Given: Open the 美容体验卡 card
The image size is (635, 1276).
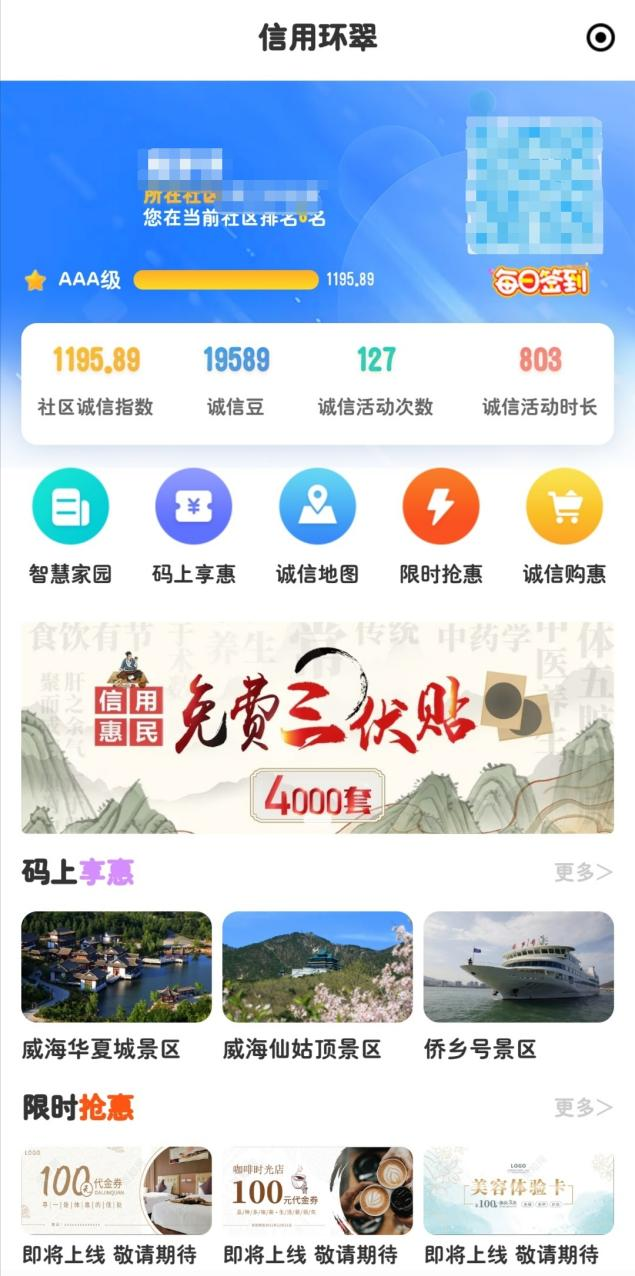Looking at the screenshot, I should (518, 1190).
